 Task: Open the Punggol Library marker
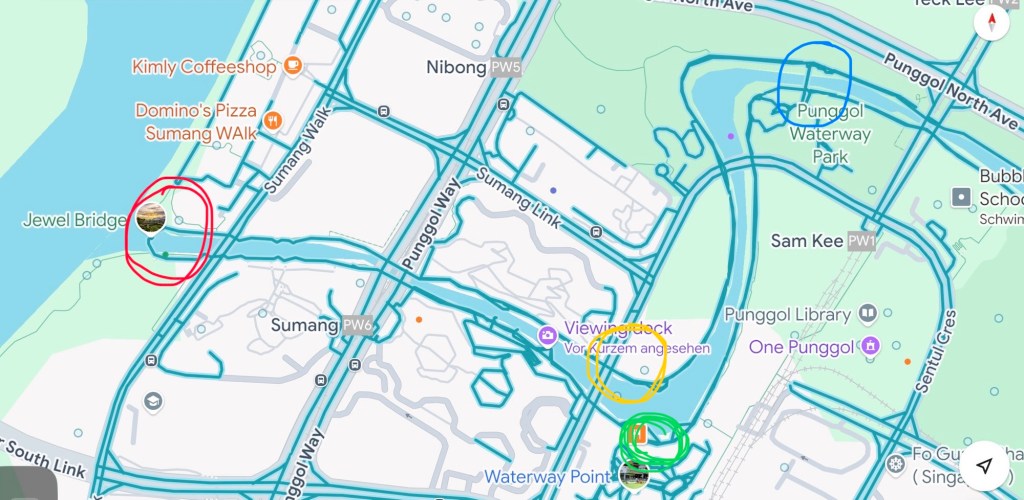pyautogui.click(x=868, y=315)
